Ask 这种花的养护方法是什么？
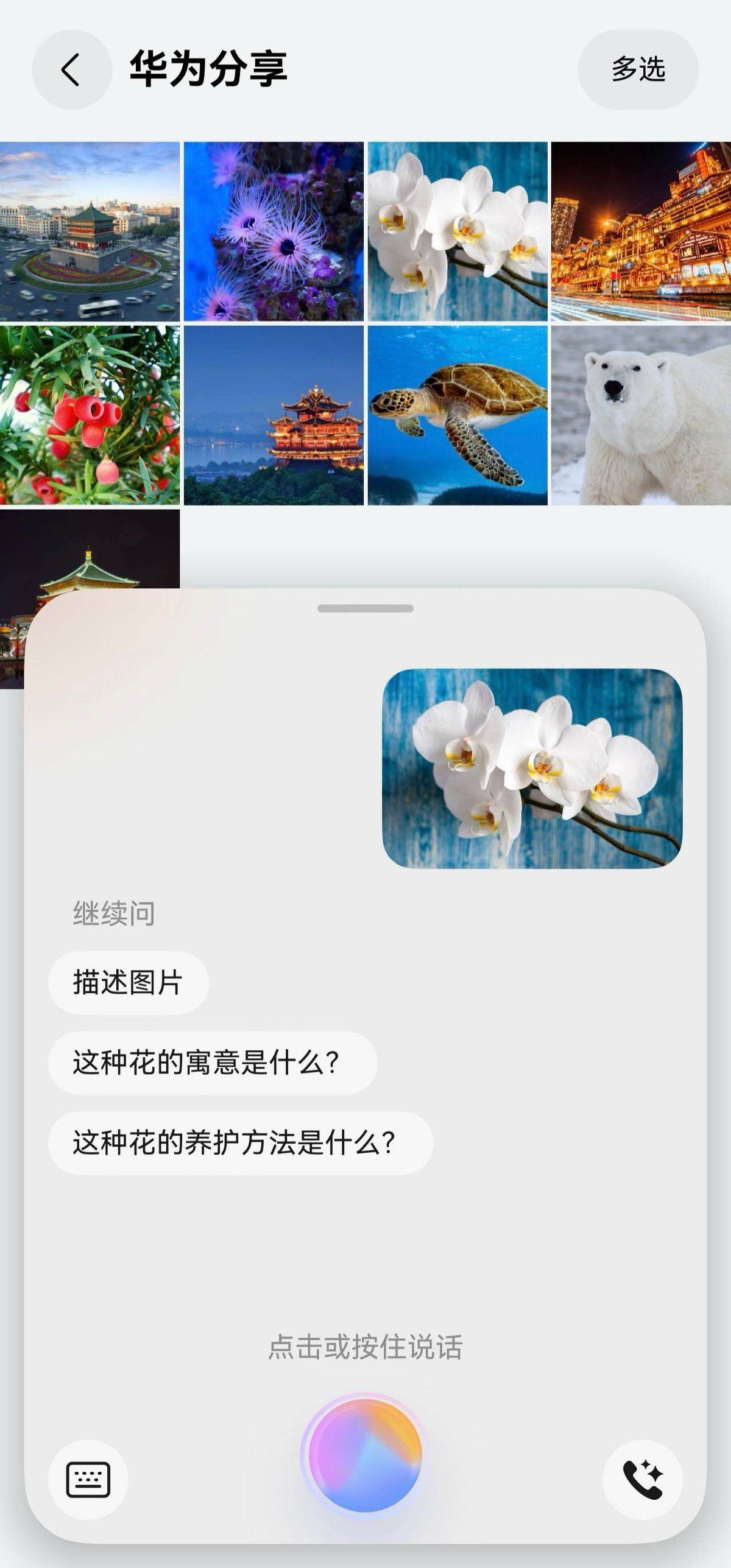This screenshot has width=731, height=1568. point(240,1143)
